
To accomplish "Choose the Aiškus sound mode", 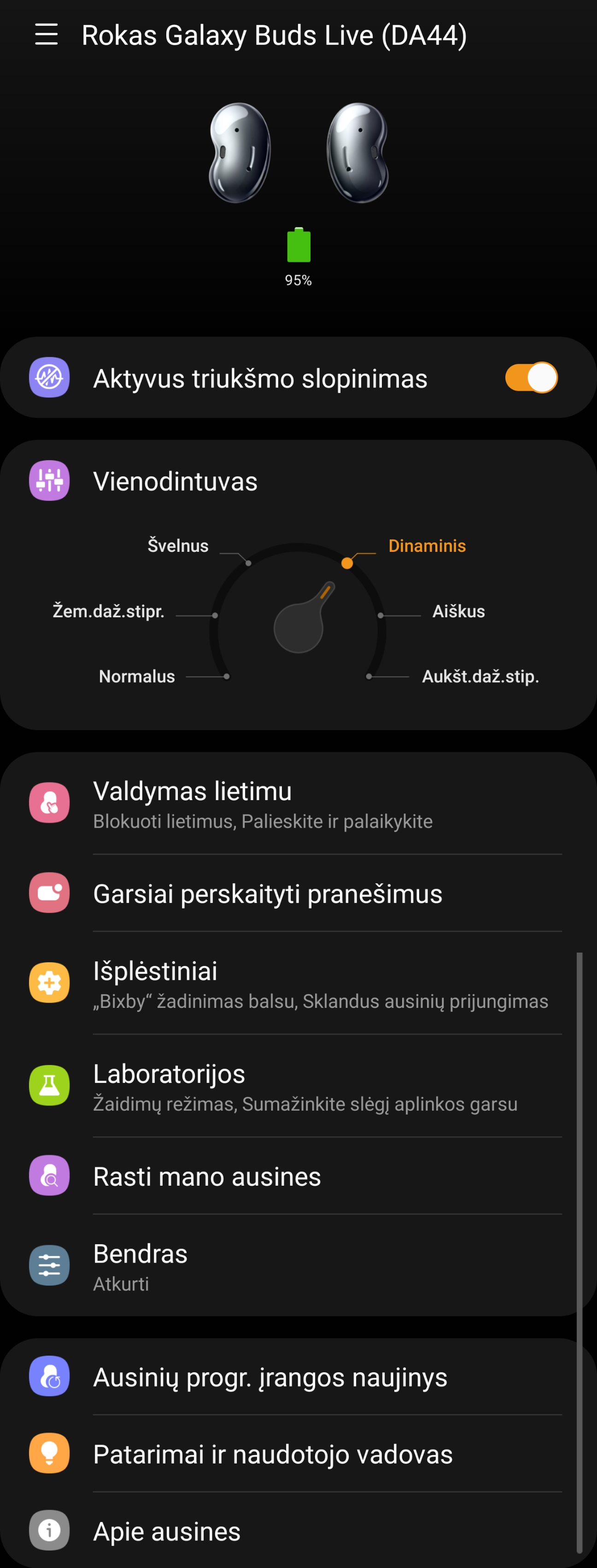I will (457, 612).
